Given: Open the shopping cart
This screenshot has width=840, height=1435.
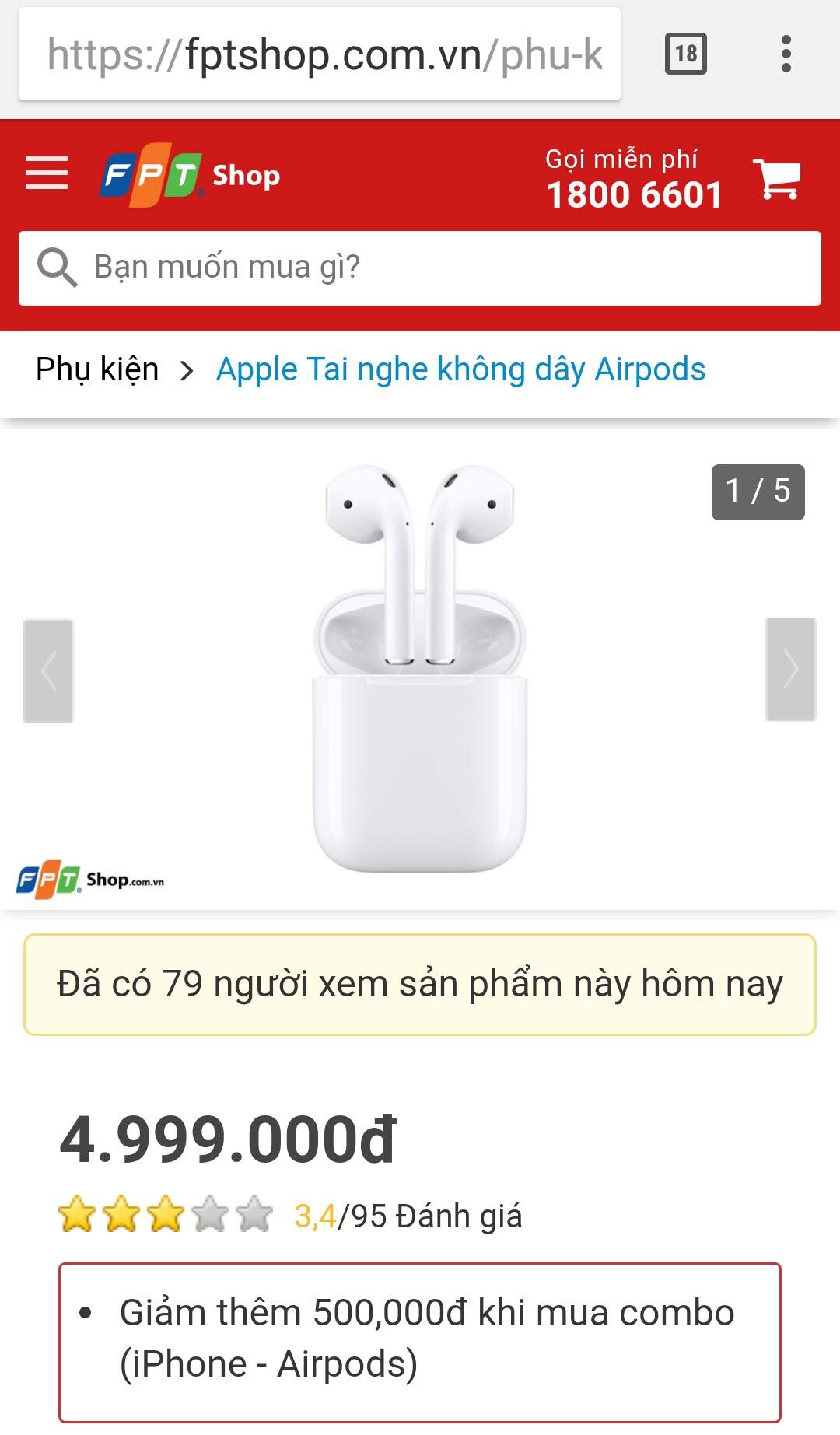Looking at the screenshot, I should tap(777, 179).
